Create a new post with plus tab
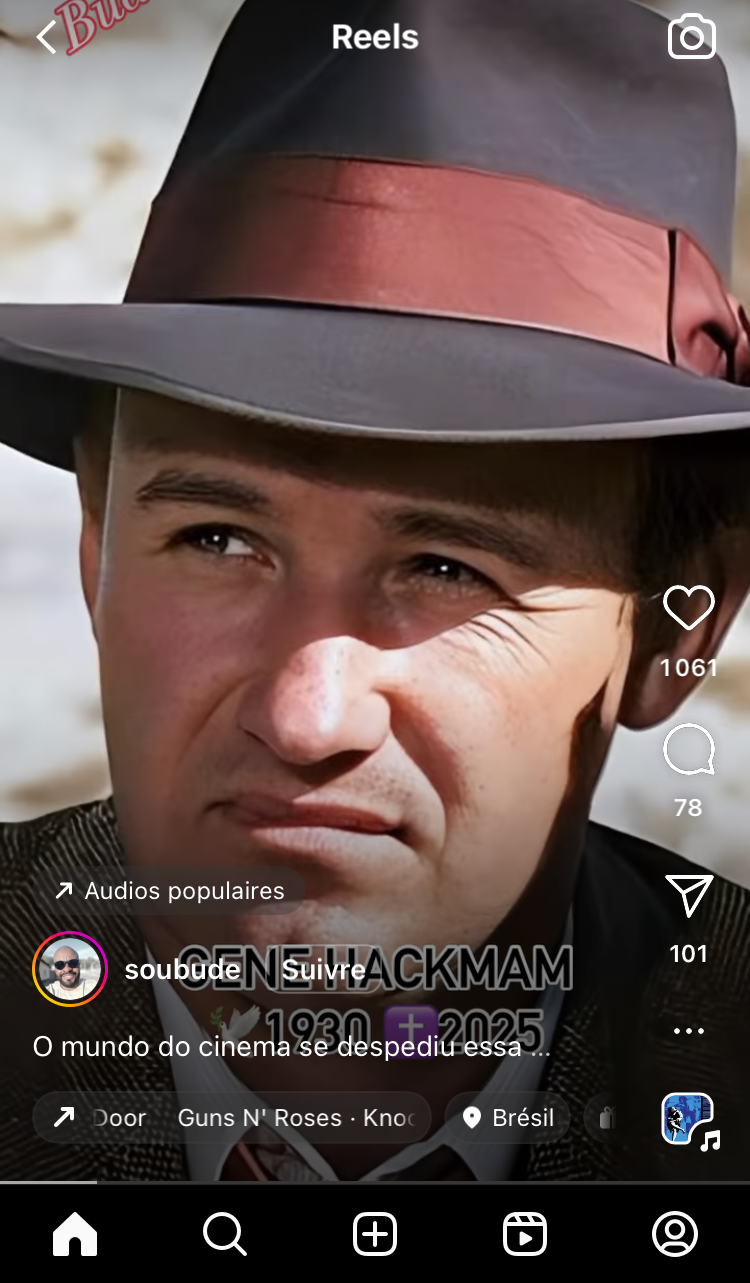The height and width of the screenshot is (1283, 750). click(375, 1234)
